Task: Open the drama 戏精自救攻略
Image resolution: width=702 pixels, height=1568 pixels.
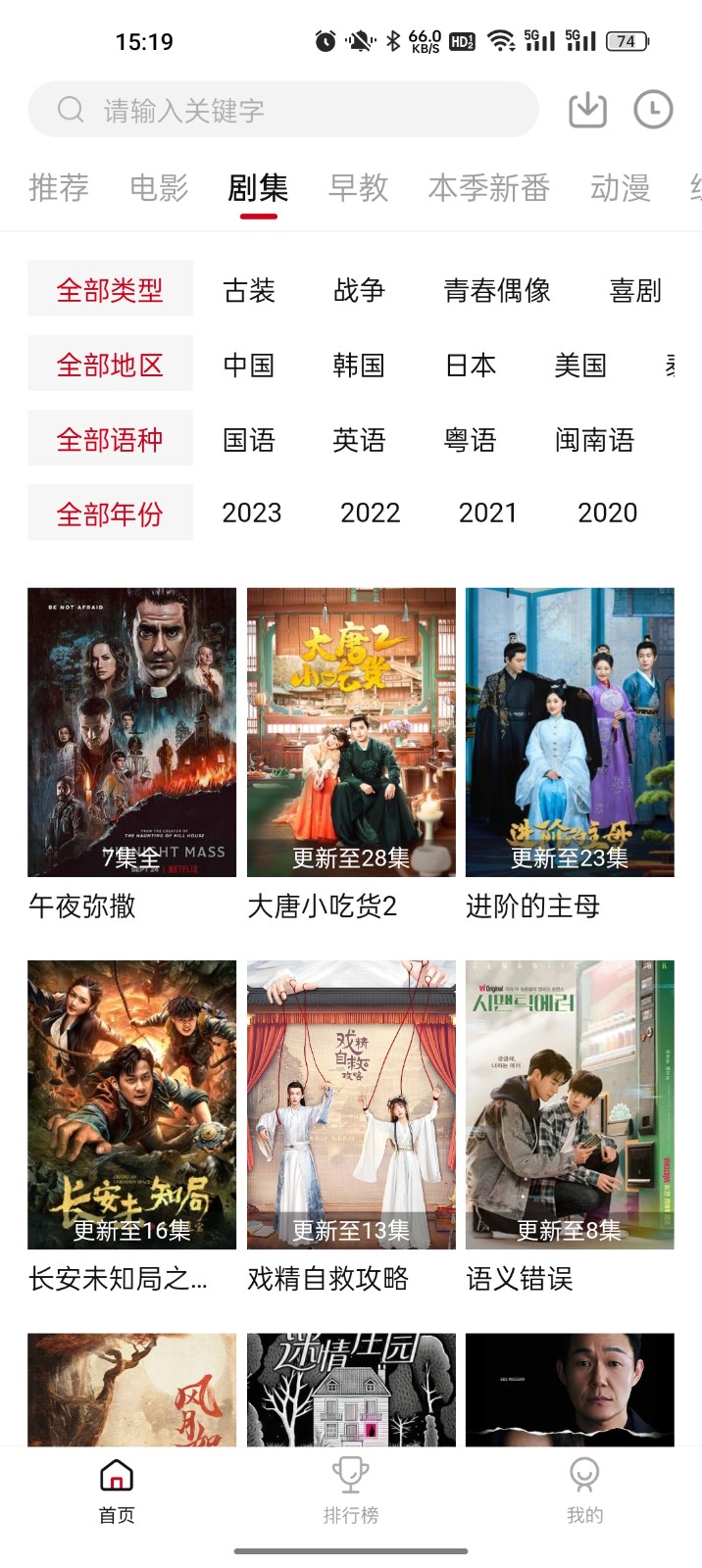Action: pos(351,1104)
